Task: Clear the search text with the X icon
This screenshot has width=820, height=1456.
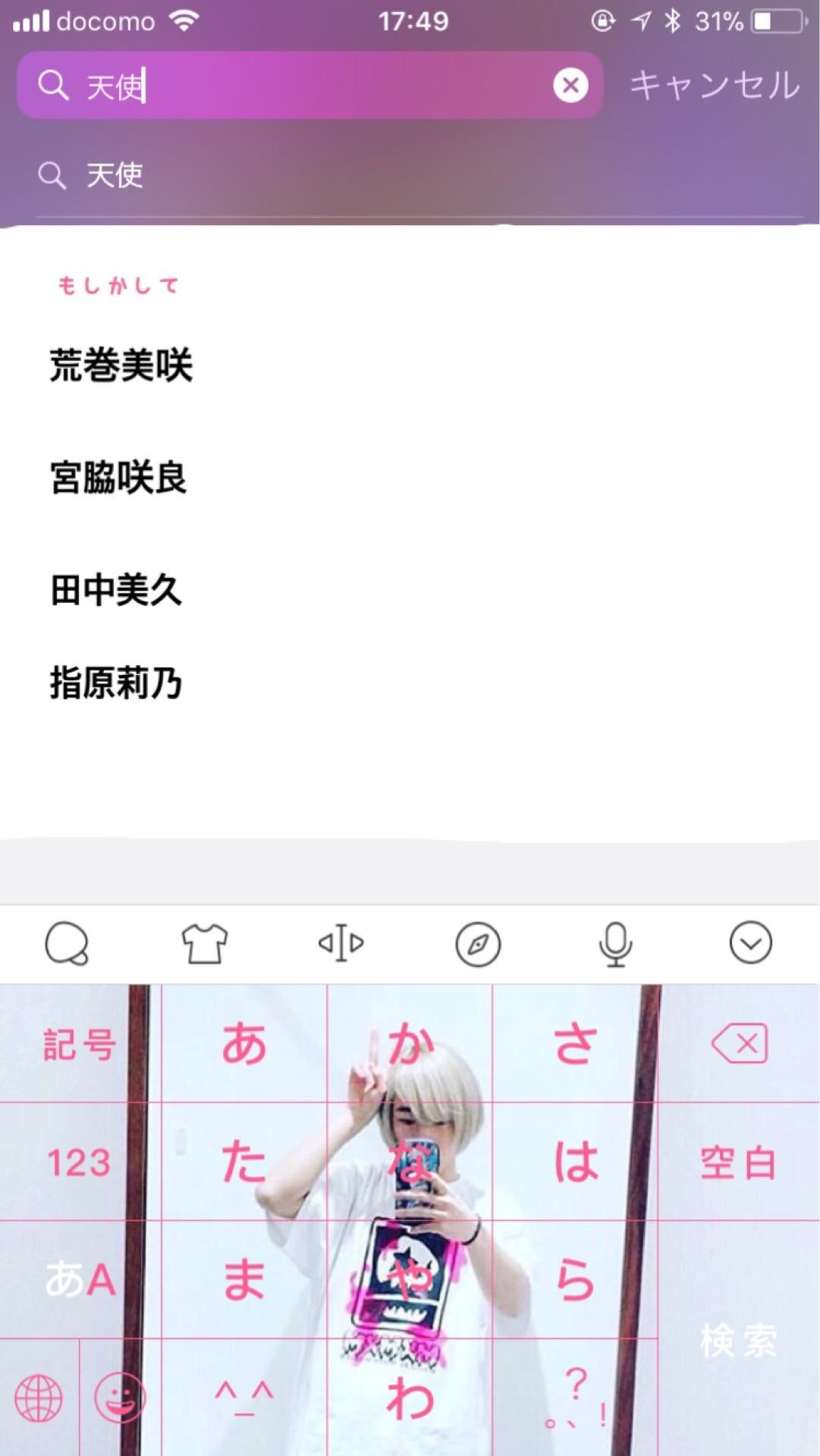Action: click(x=570, y=86)
